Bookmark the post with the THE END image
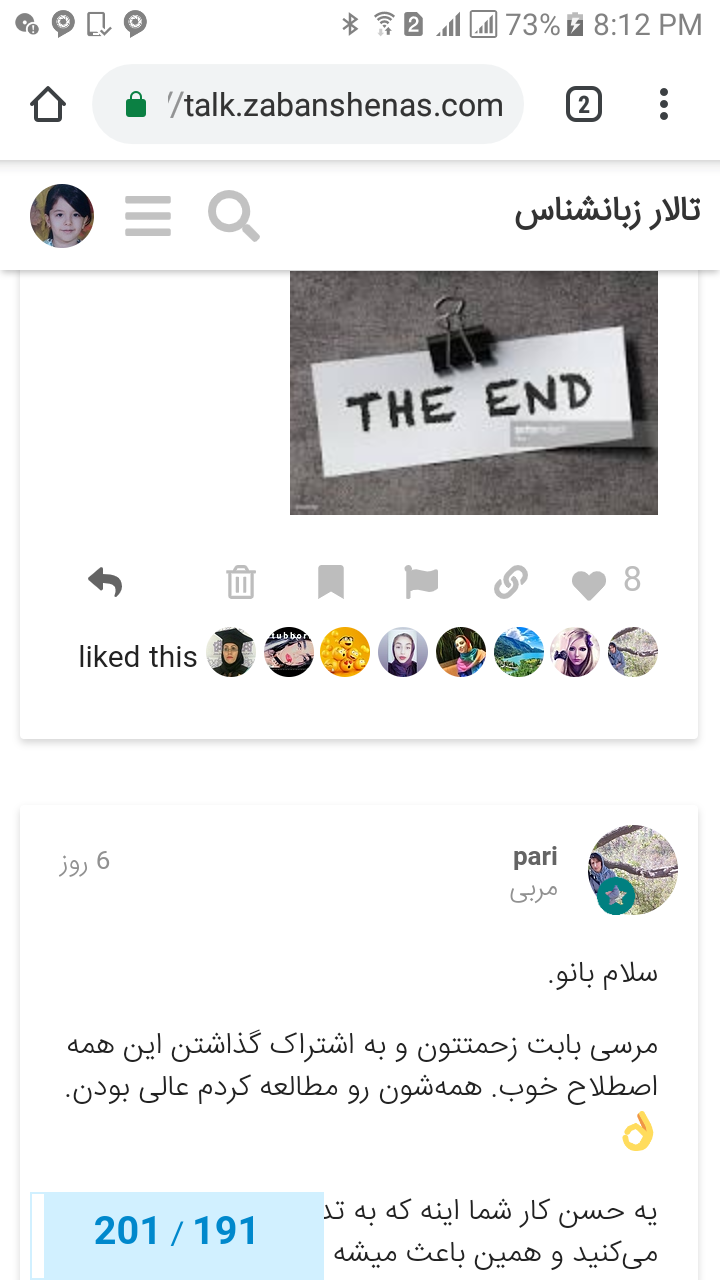This screenshot has width=720, height=1280. click(x=331, y=582)
